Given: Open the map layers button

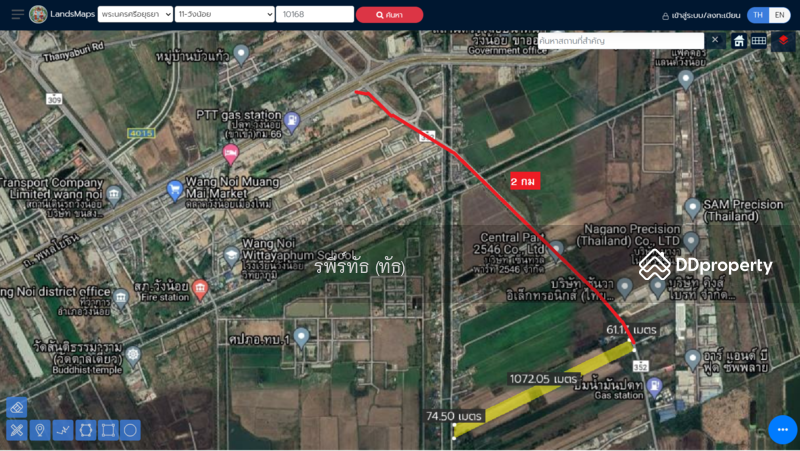Looking at the screenshot, I should pos(783,41).
